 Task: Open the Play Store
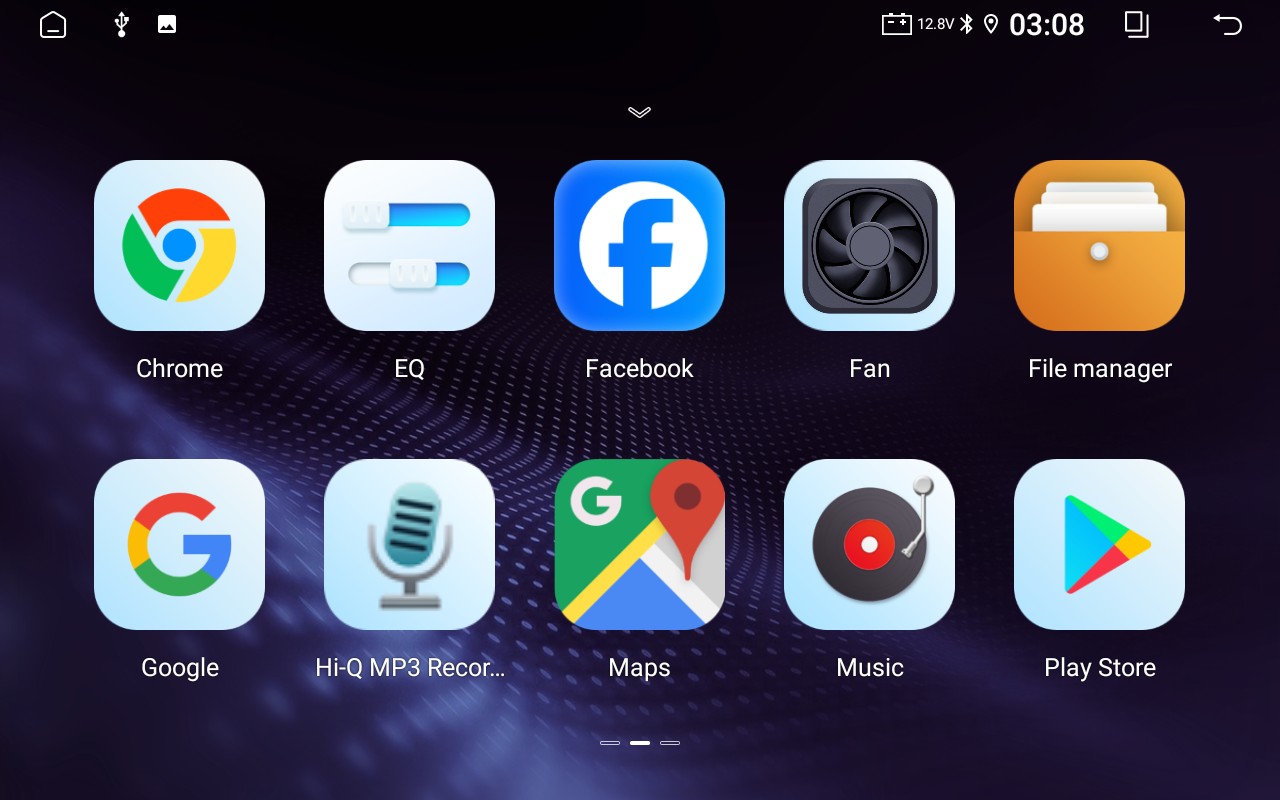pyautogui.click(x=1099, y=545)
